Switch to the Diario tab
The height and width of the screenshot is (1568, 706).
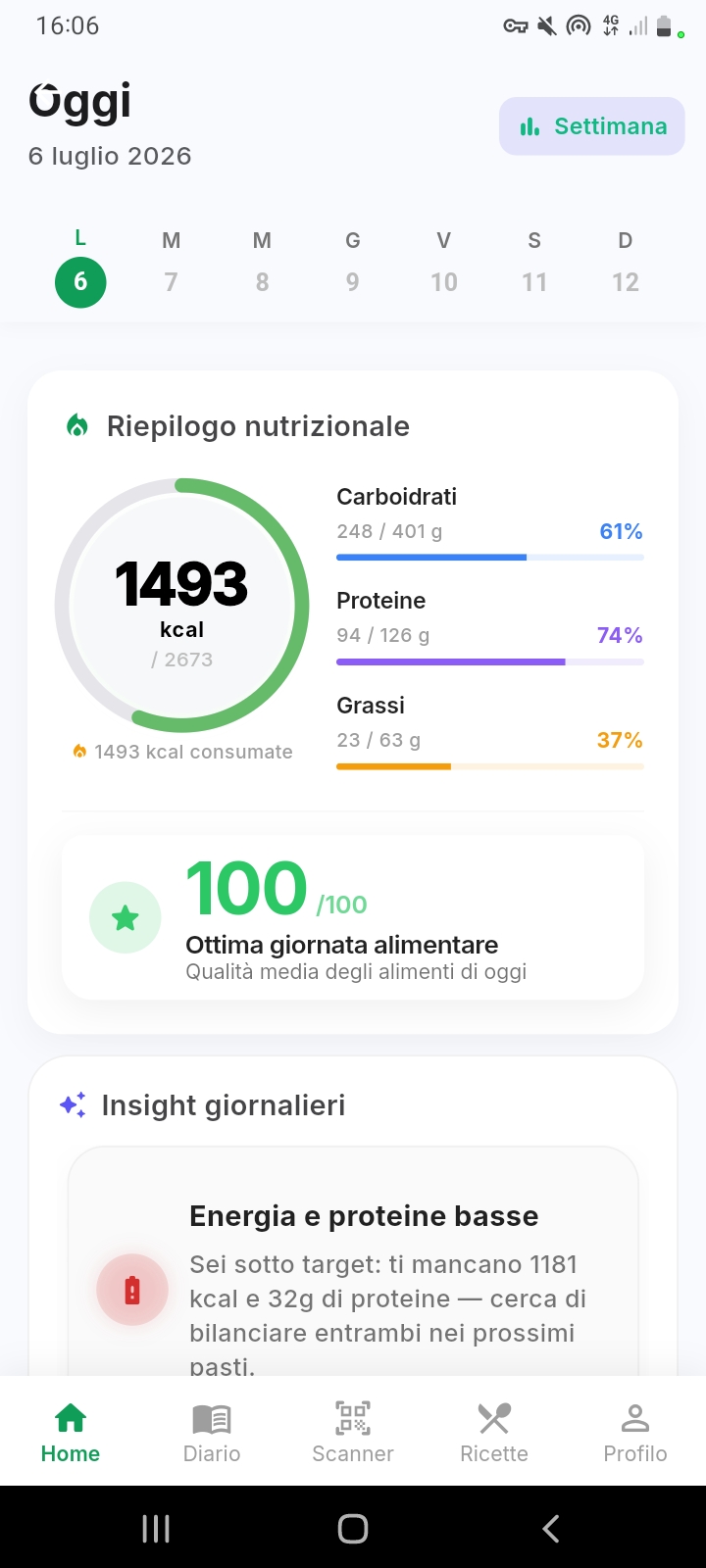[212, 1432]
